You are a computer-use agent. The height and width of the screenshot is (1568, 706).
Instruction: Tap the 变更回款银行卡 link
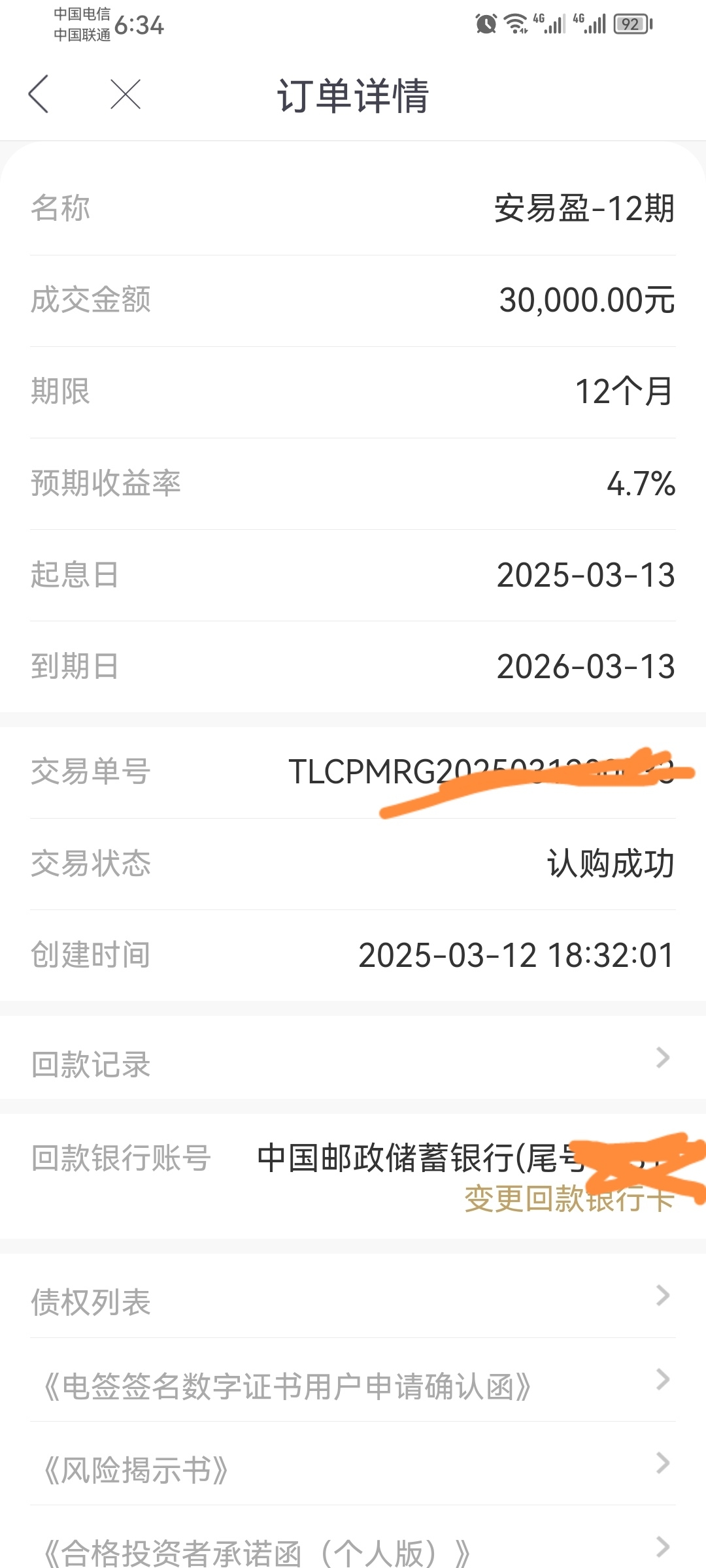(569, 1199)
